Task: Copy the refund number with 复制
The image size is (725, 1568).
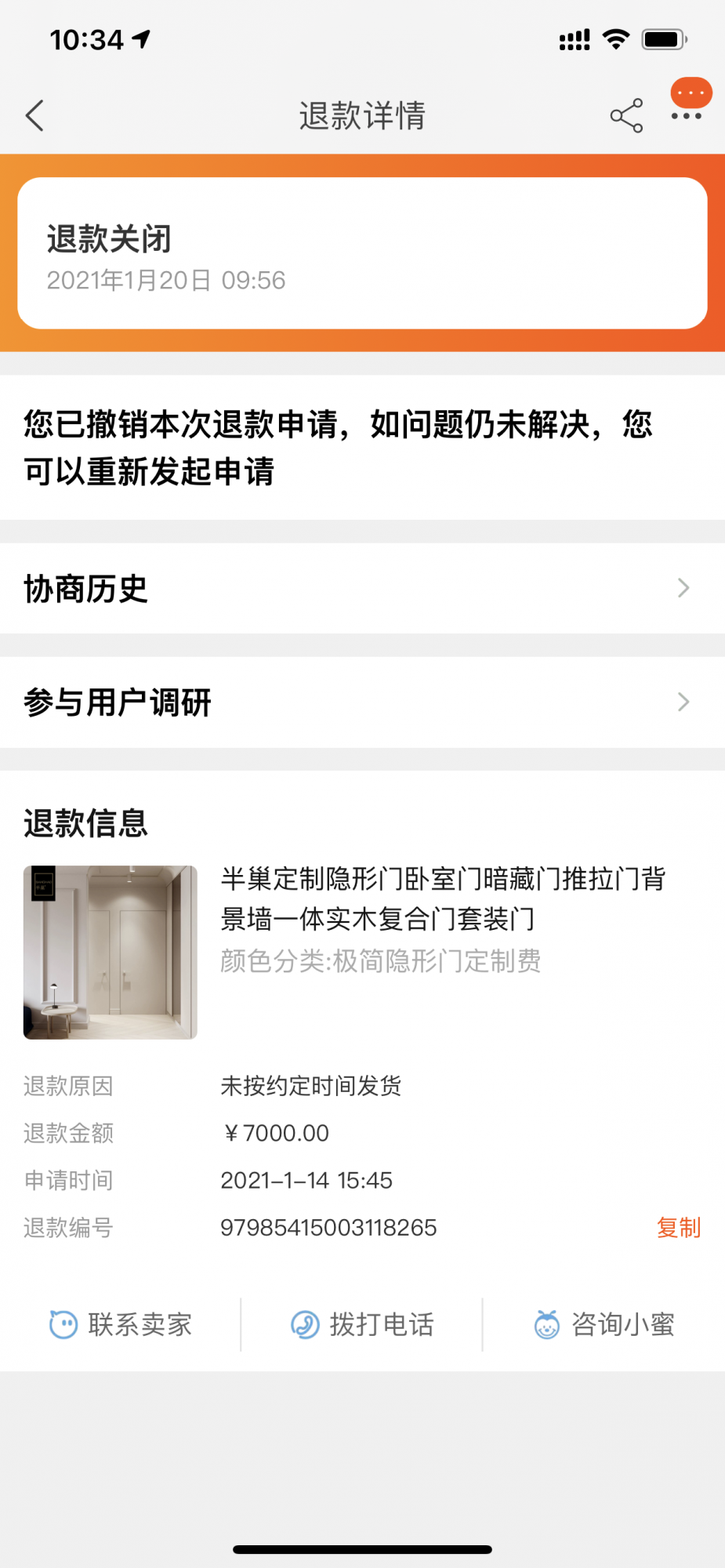Action: 678,1227
